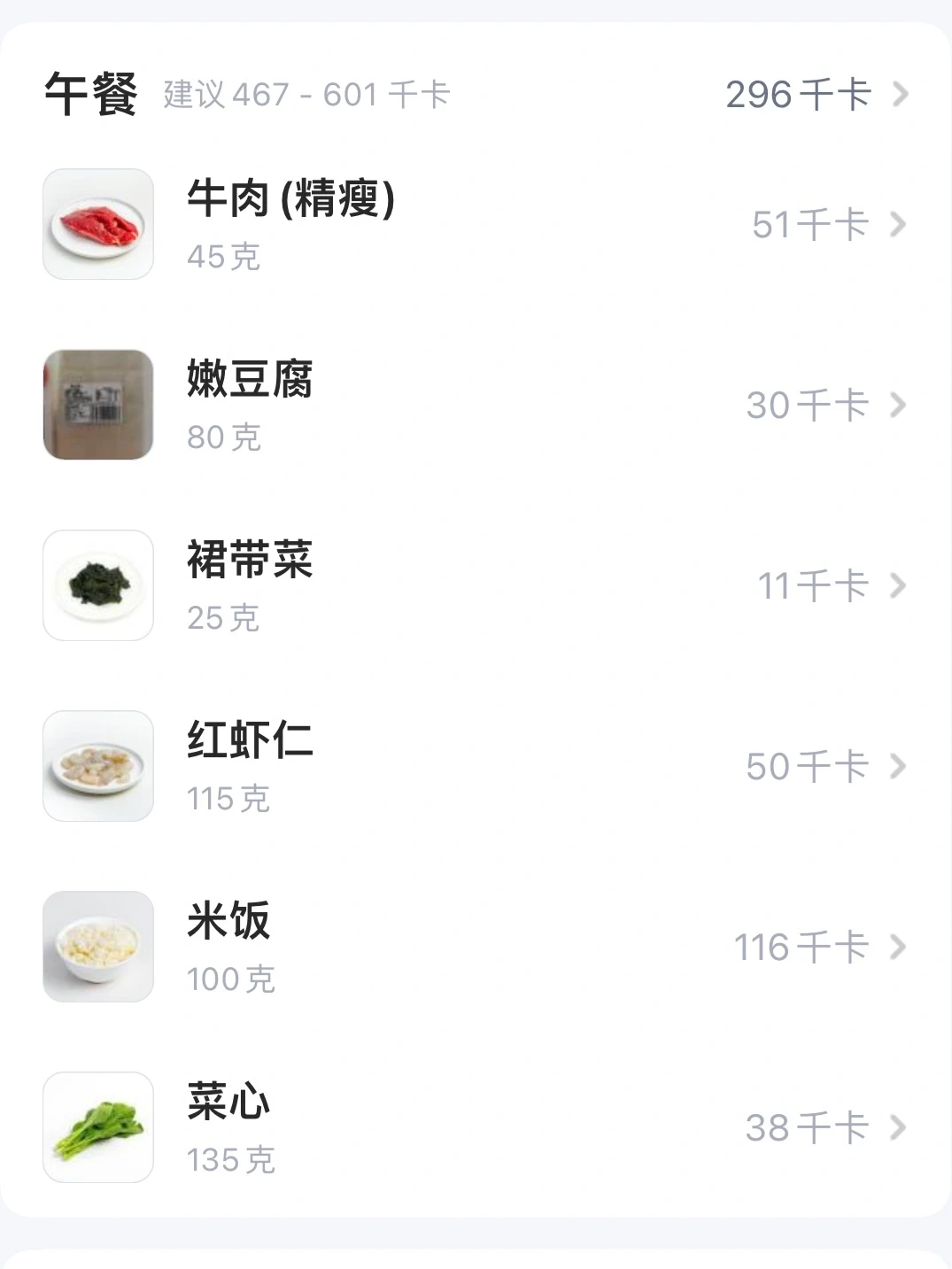The height and width of the screenshot is (1269, 952).
Task: Open the 午餐 296千卡 summary
Action: point(815,95)
